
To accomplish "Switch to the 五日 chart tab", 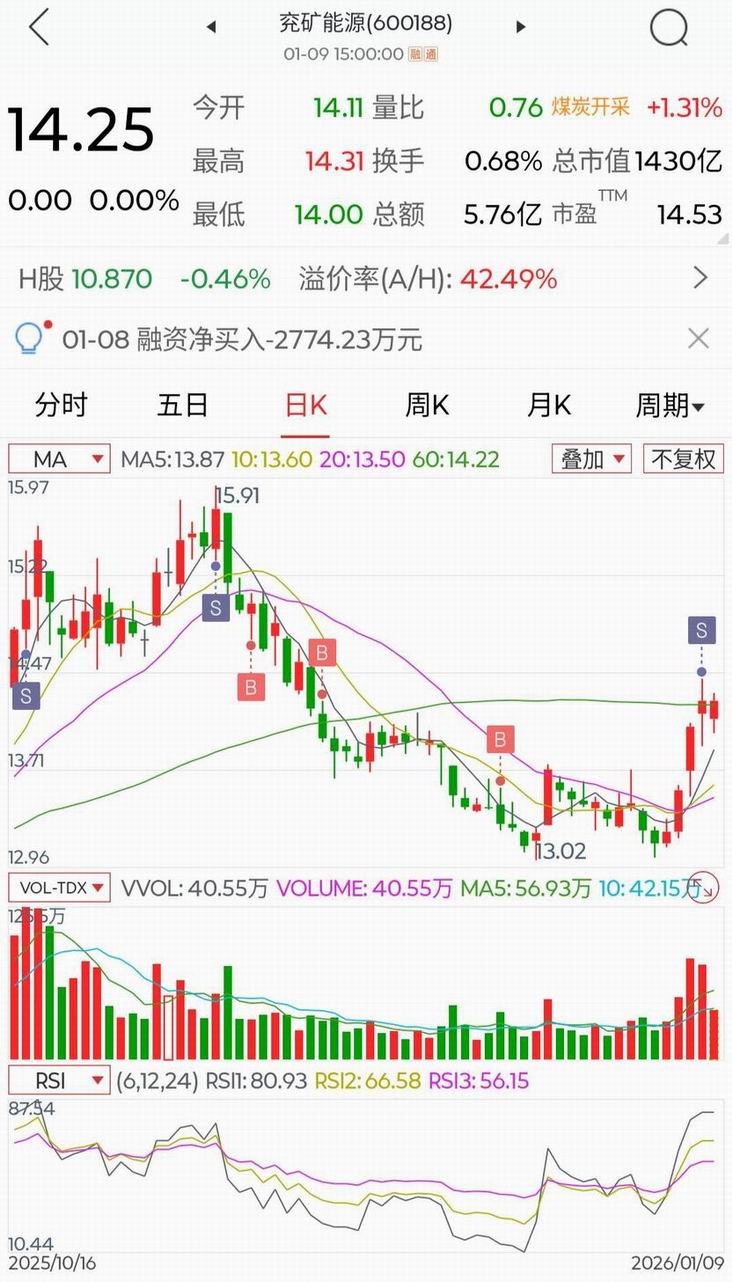I will pos(183,405).
